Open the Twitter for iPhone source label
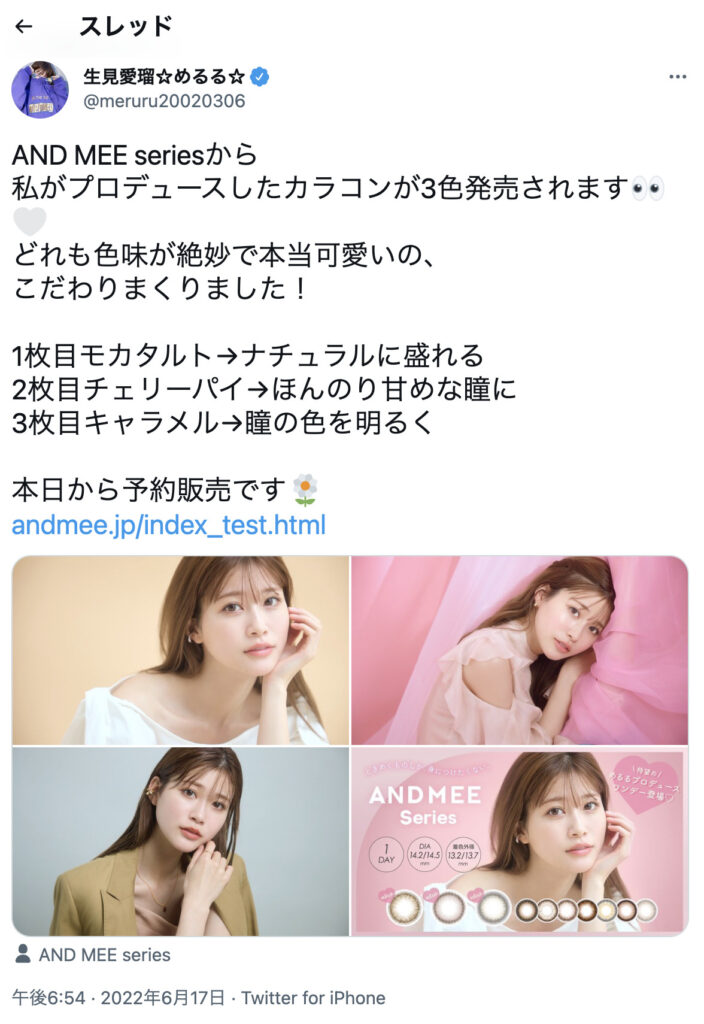 click(313, 997)
